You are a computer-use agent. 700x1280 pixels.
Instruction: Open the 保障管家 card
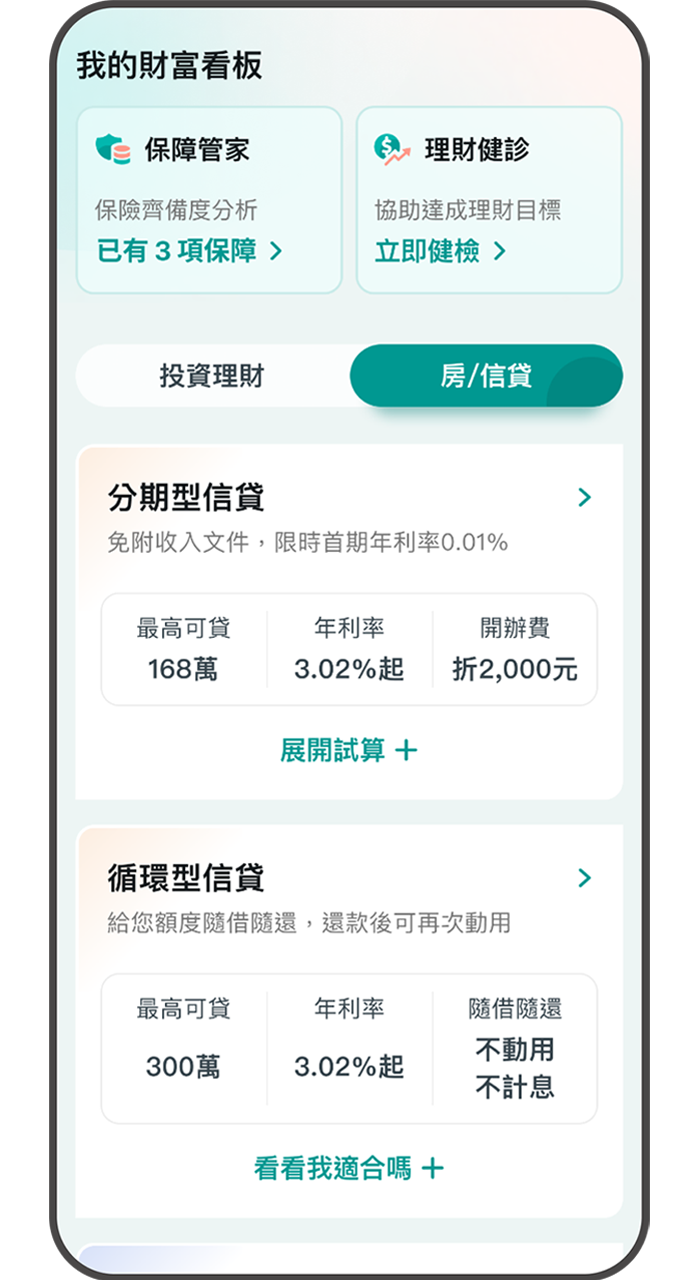point(209,200)
